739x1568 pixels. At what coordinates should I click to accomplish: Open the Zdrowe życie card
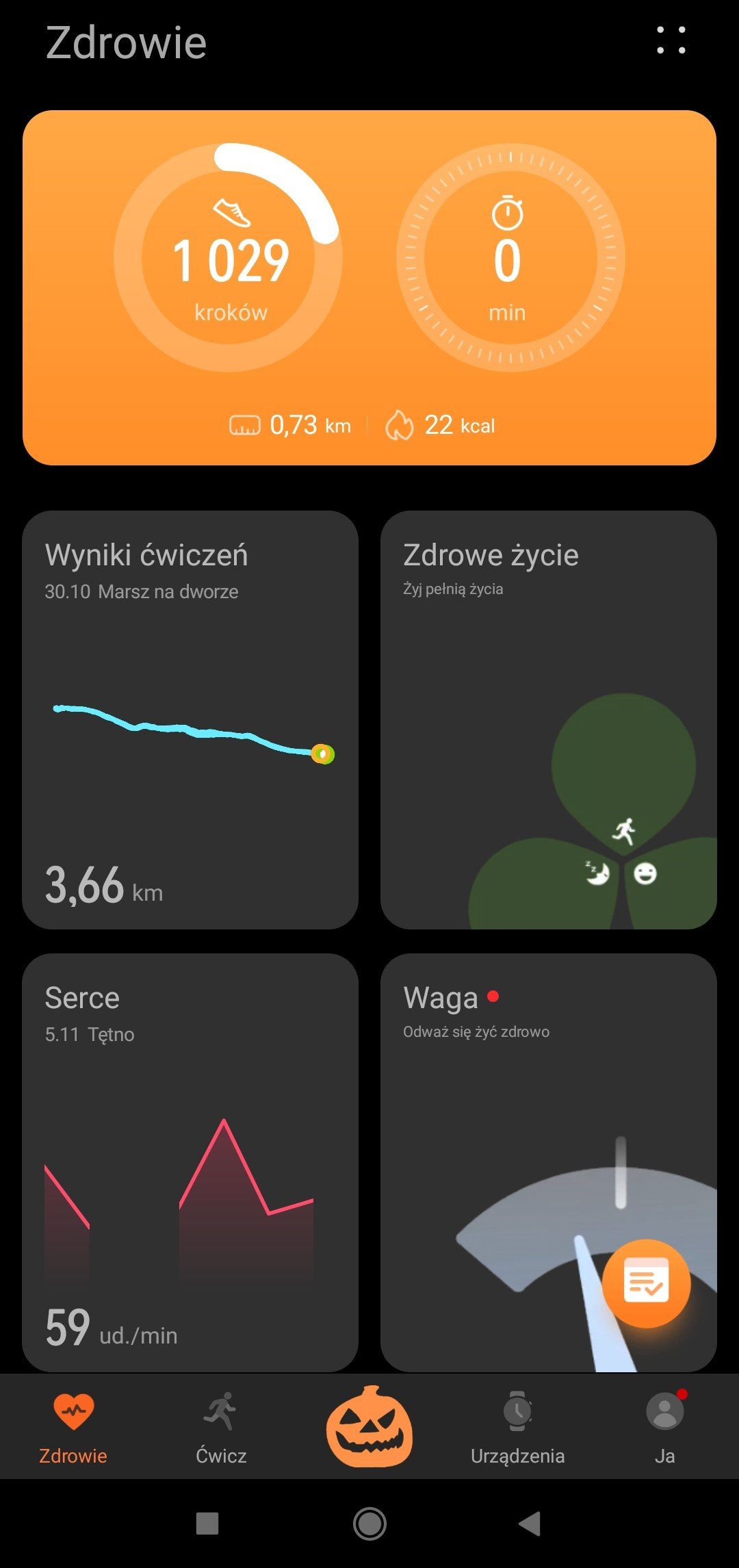pyautogui.click(x=549, y=719)
